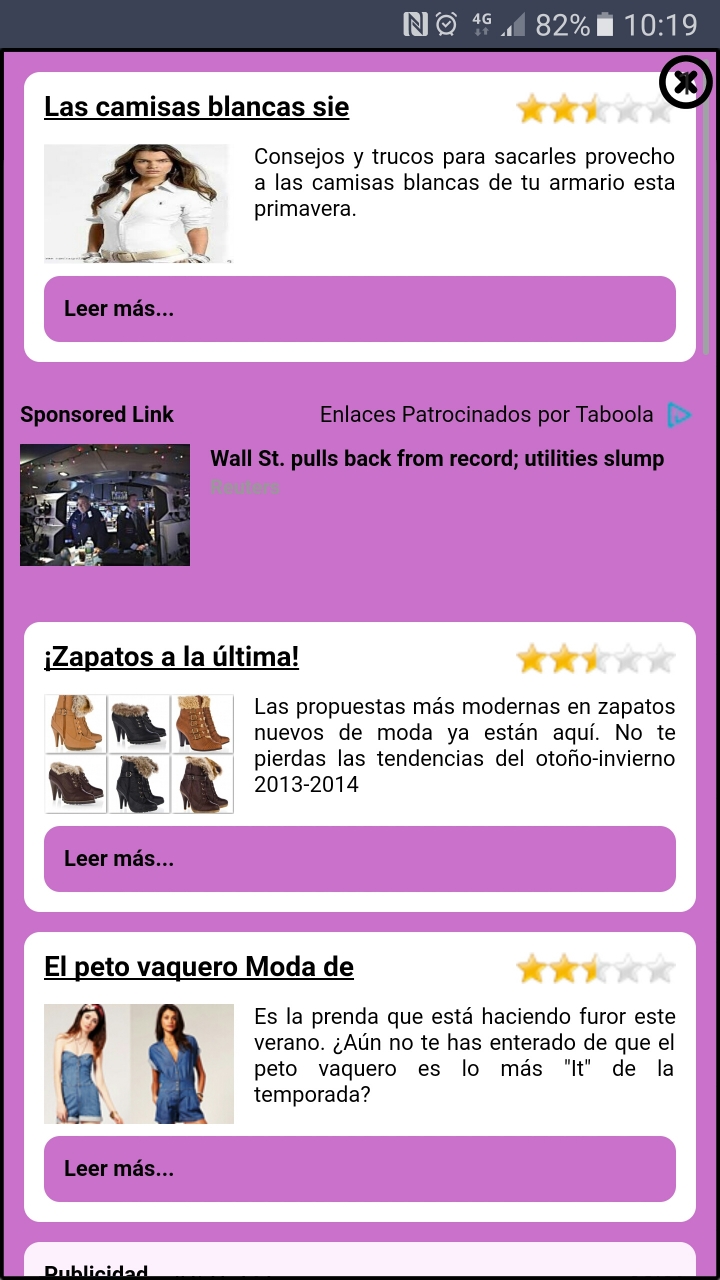720x1280 pixels.
Task: Open the 'El peto vaquero Moda de' title
Action: [x=198, y=967]
